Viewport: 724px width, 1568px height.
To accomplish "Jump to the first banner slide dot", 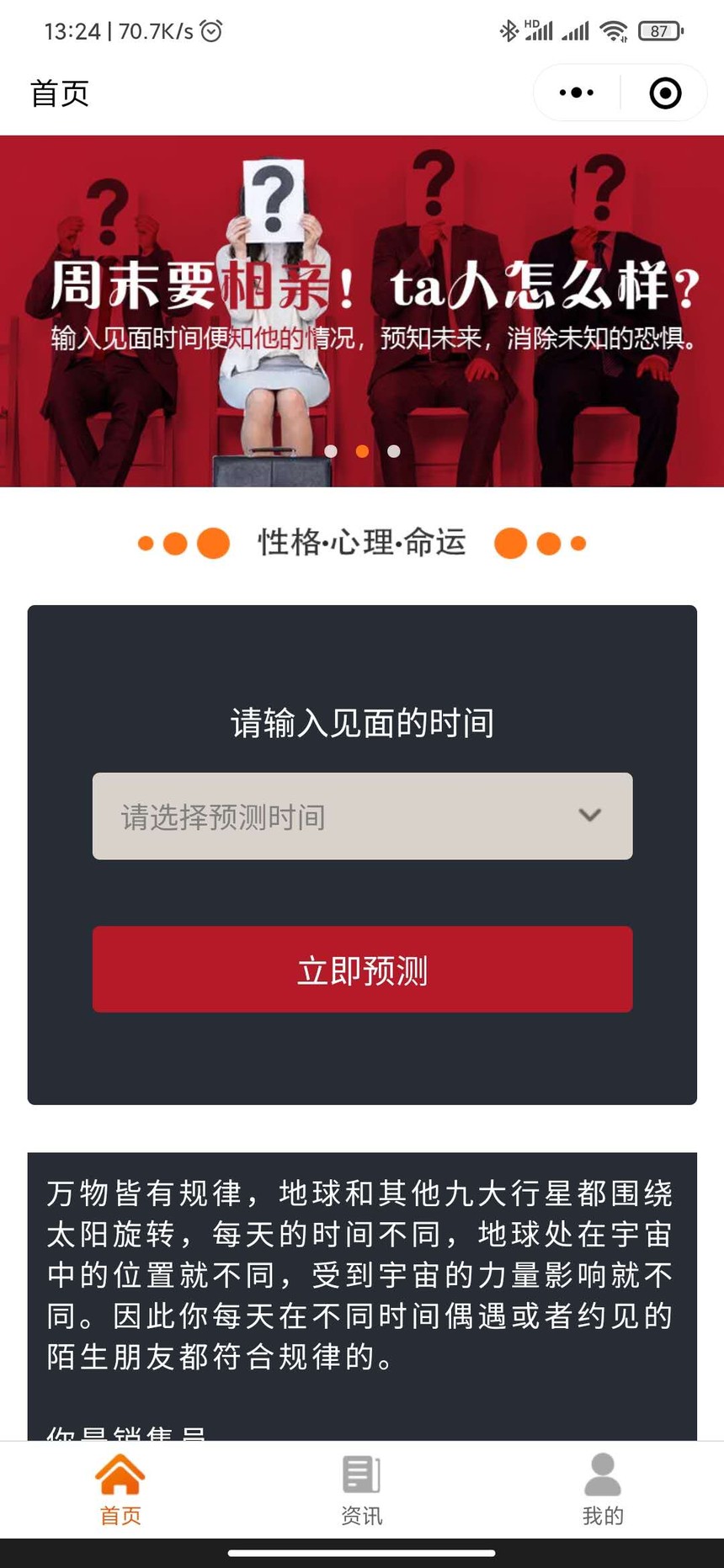I will pyautogui.click(x=331, y=451).
